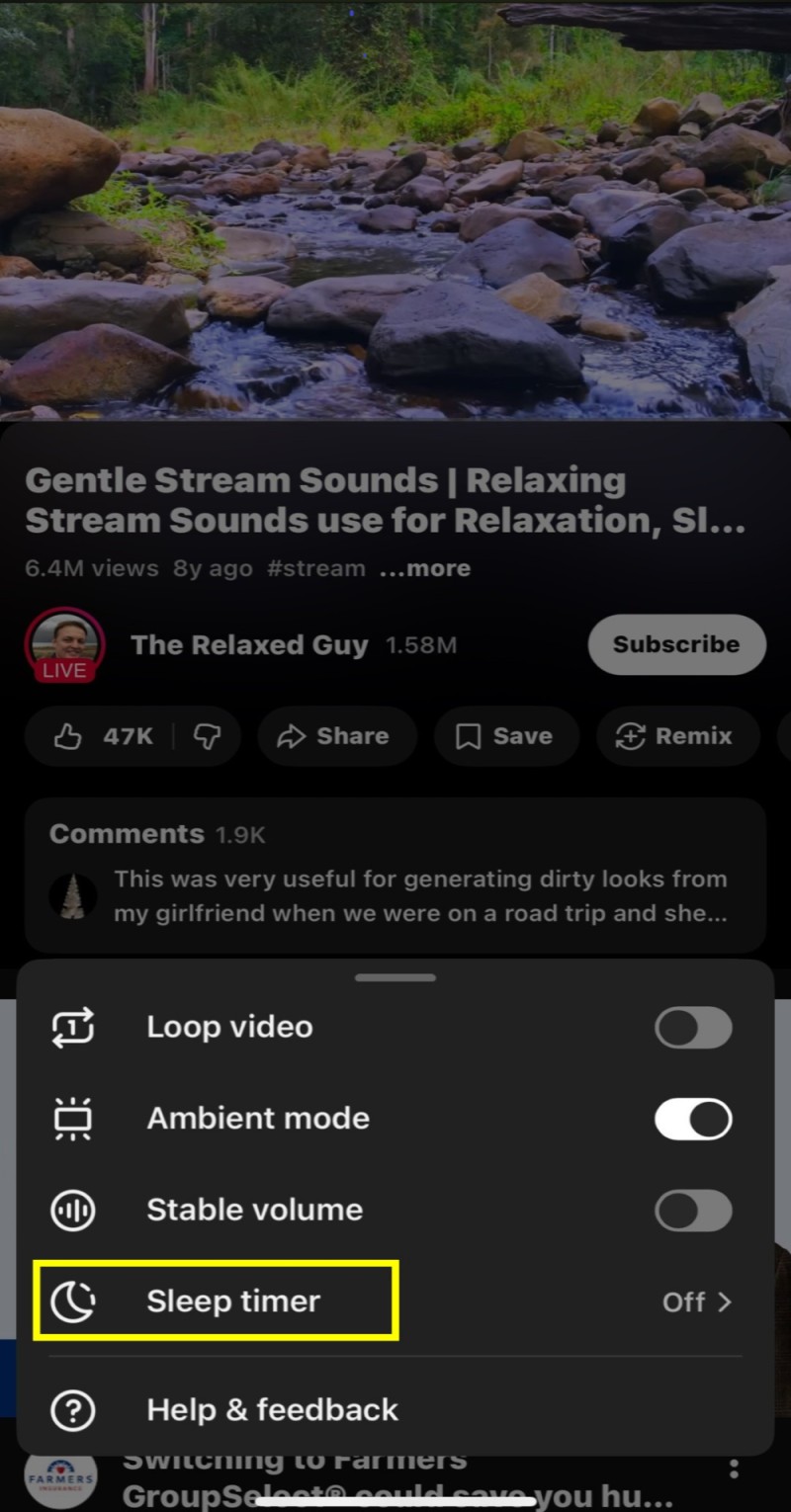The height and width of the screenshot is (1512, 791).
Task: Turn off Ambient mode
Action: click(x=693, y=1119)
